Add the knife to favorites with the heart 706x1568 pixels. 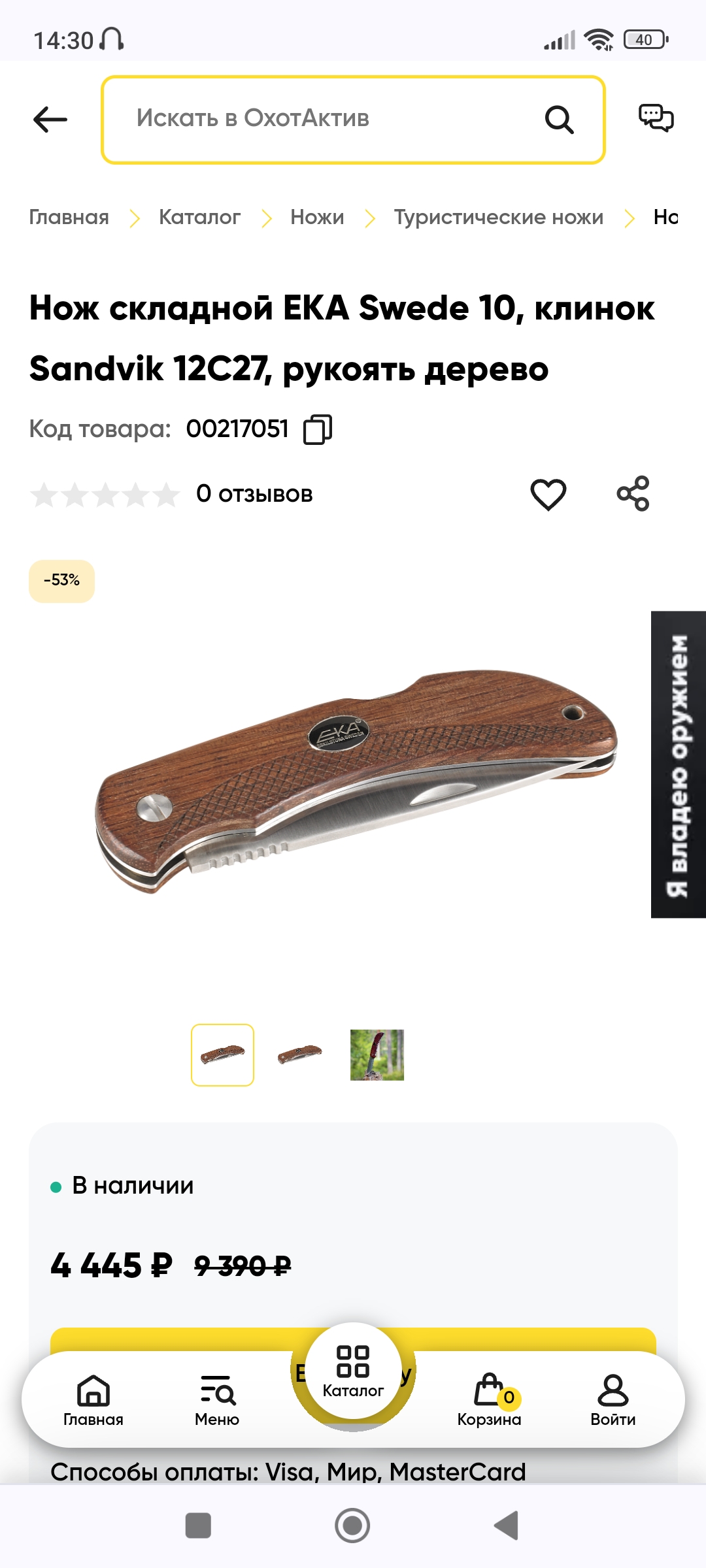(x=548, y=494)
